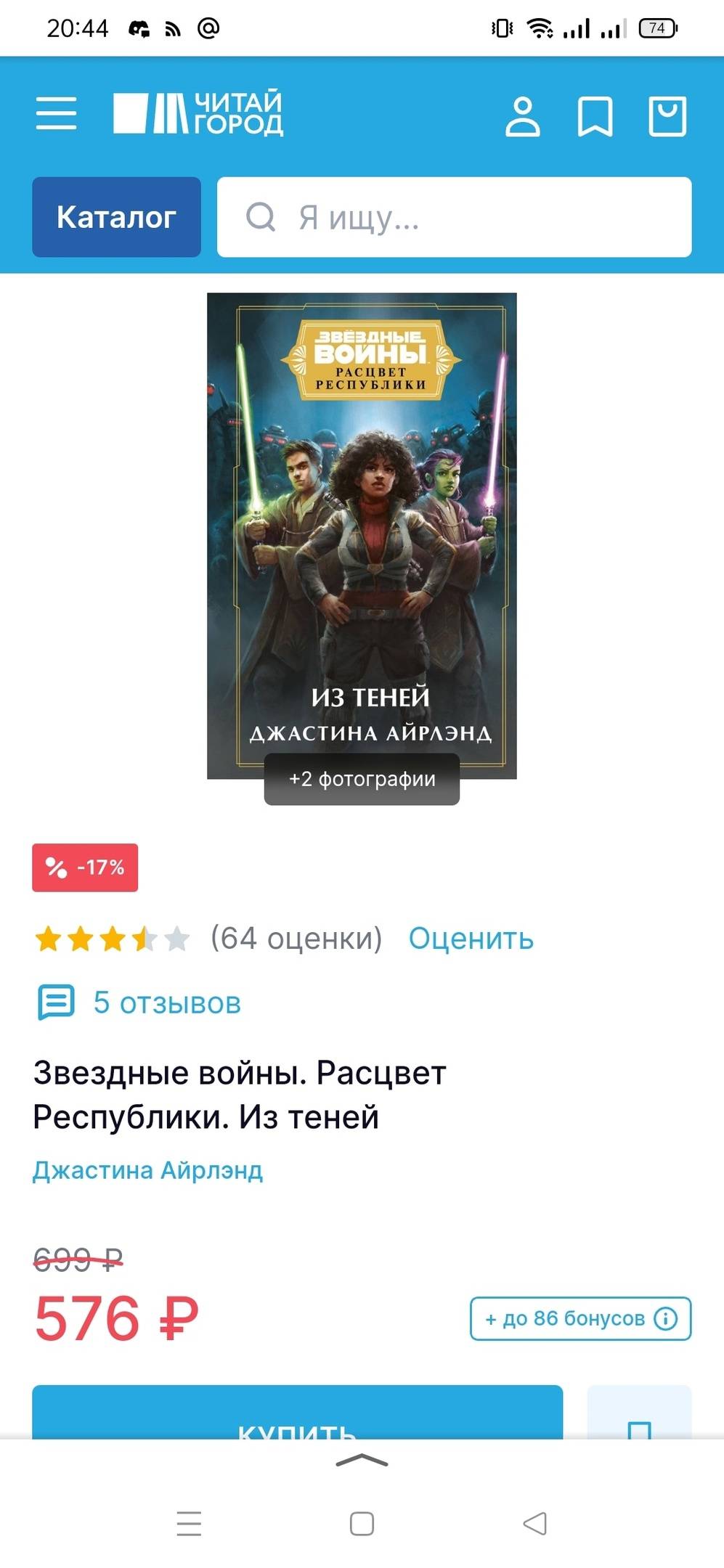Open the hamburger menu
This screenshot has width=724, height=1568.
tap(57, 113)
